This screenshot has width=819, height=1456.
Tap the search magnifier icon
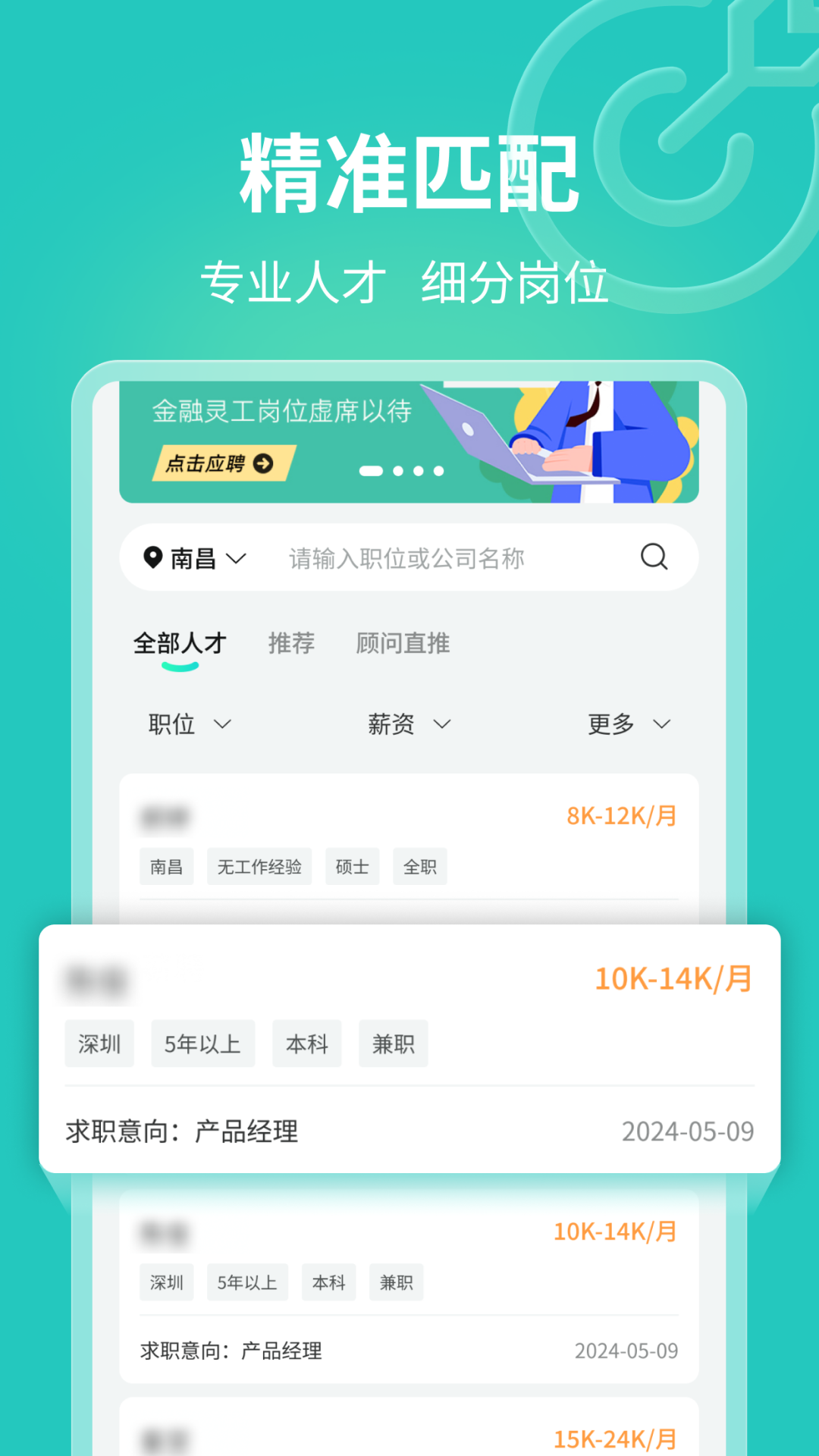click(654, 557)
